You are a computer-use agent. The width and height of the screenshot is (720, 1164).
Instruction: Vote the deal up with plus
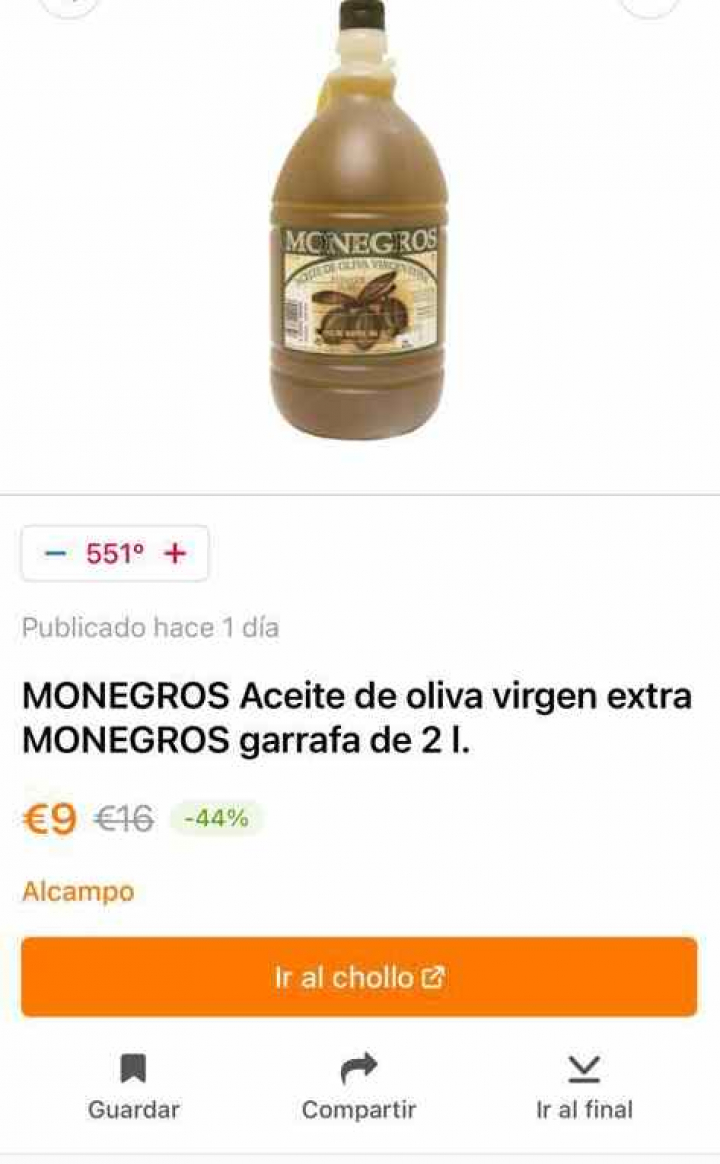coord(175,554)
